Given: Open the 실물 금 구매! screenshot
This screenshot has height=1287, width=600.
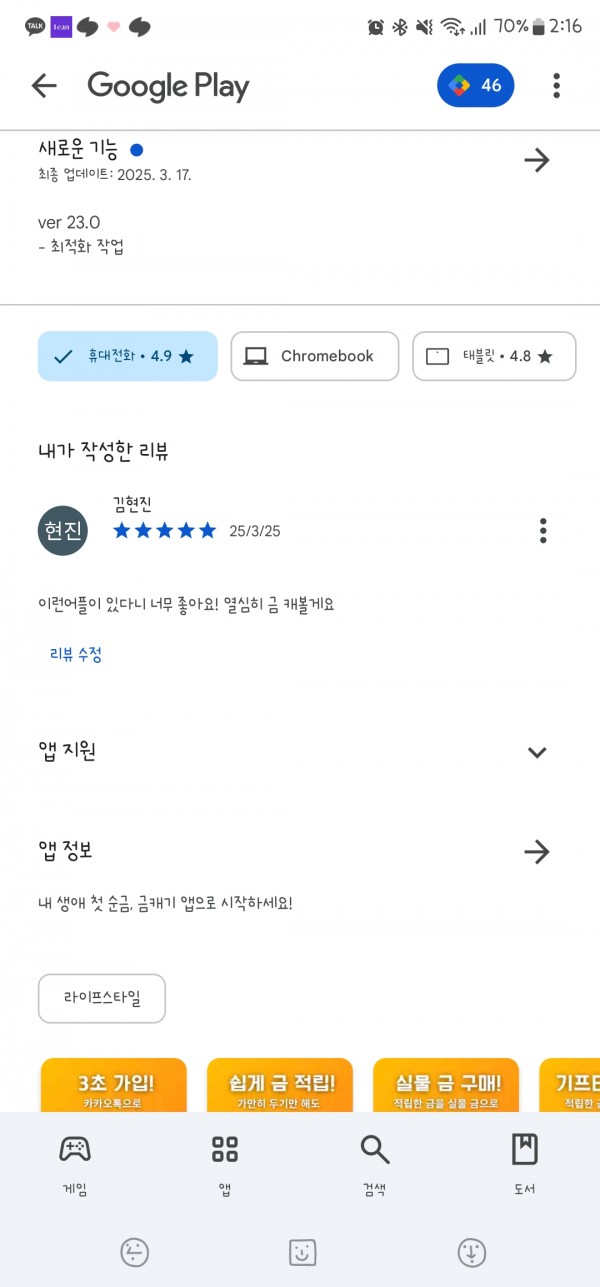Looking at the screenshot, I should 446,1085.
